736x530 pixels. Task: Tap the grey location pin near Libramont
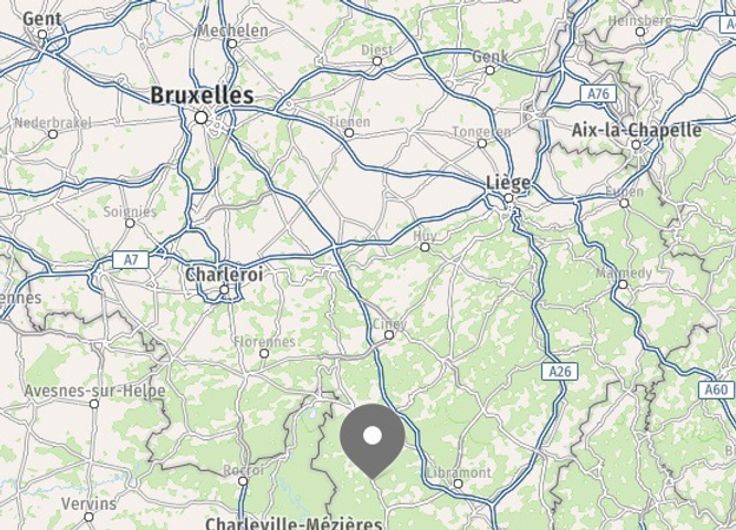tap(372, 439)
